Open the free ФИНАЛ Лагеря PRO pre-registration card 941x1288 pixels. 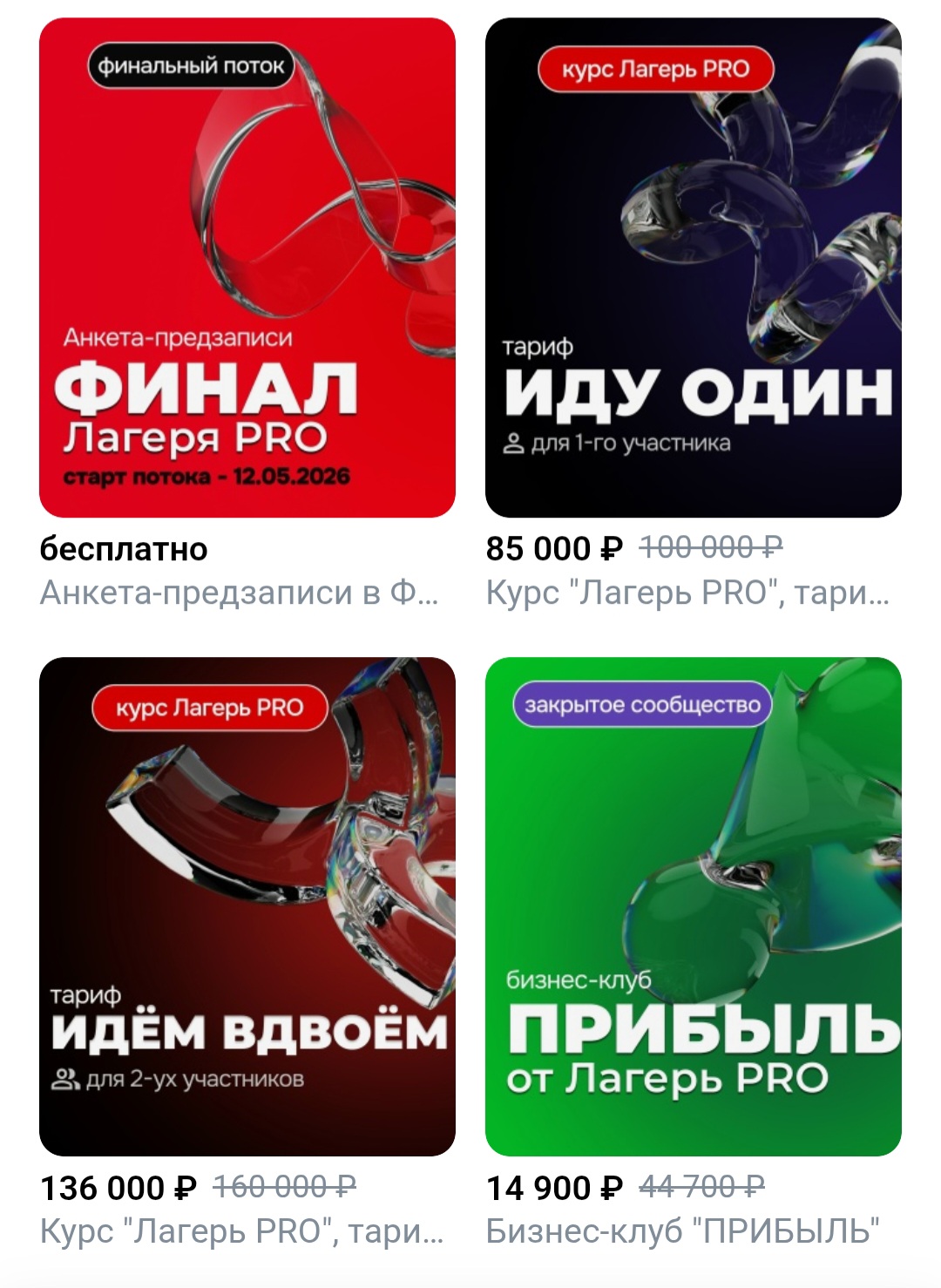coord(247,268)
